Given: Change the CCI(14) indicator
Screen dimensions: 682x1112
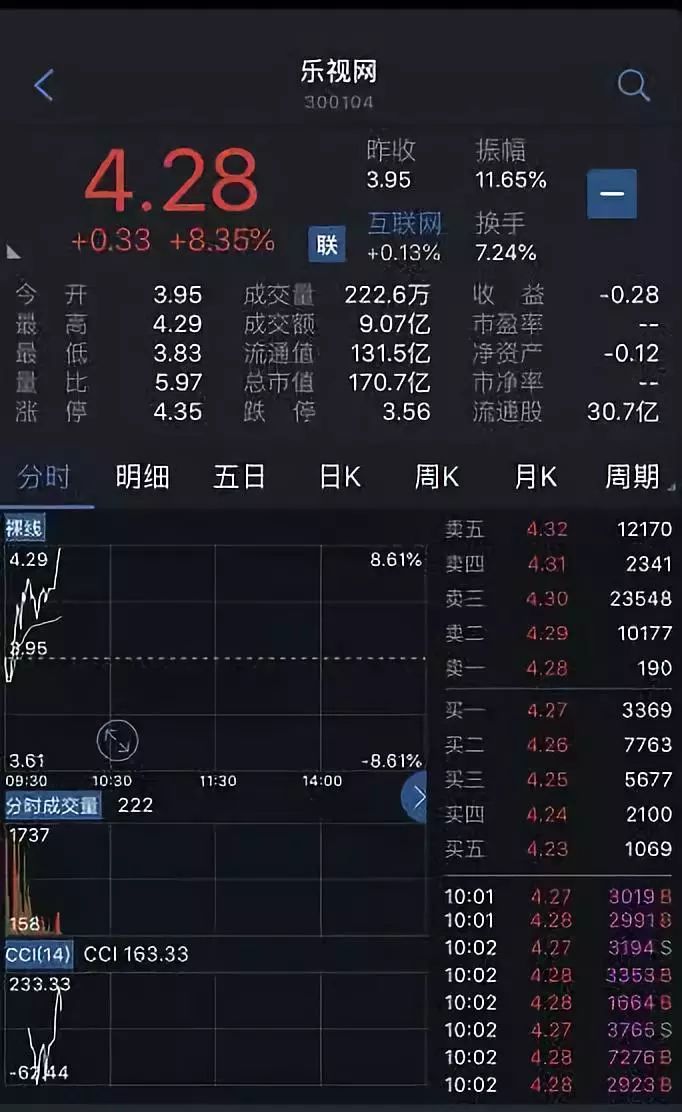Looking at the screenshot, I should 39,954.
